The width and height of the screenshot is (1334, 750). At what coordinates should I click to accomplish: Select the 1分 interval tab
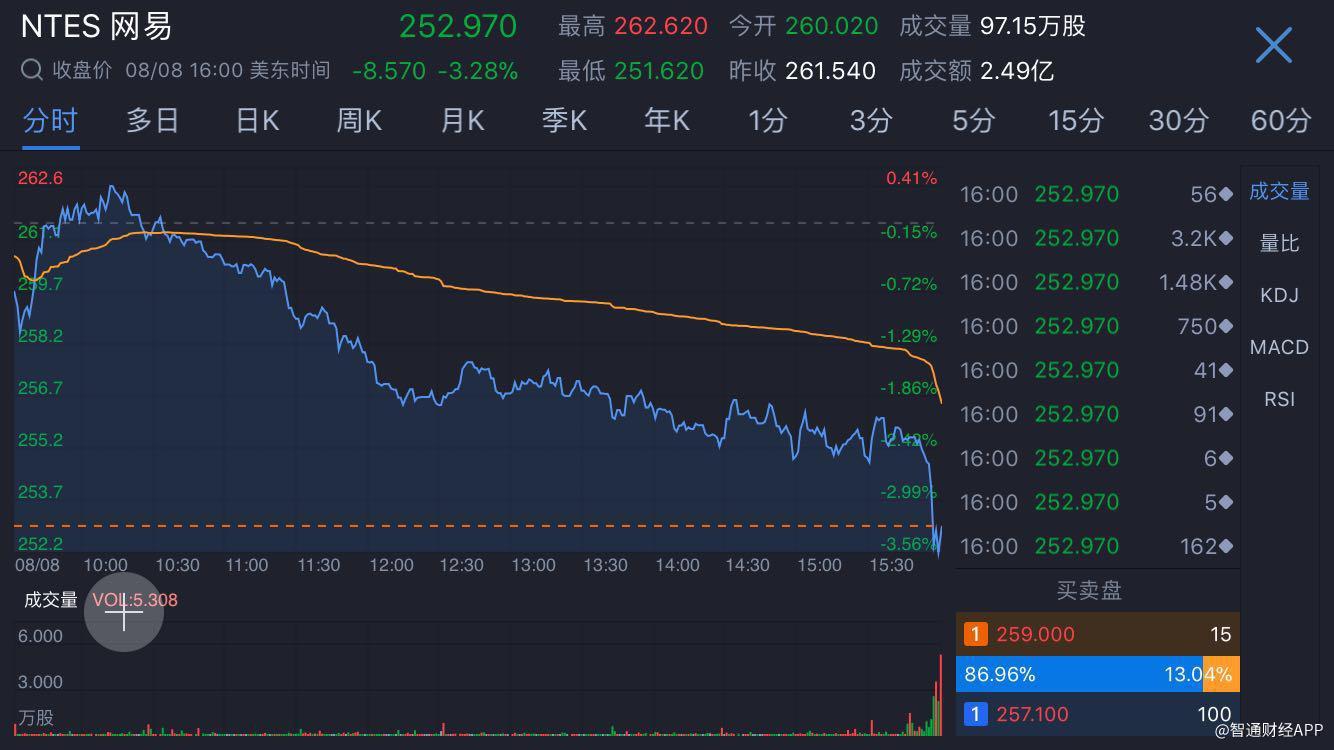pyautogui.click(x=768, y=121)
